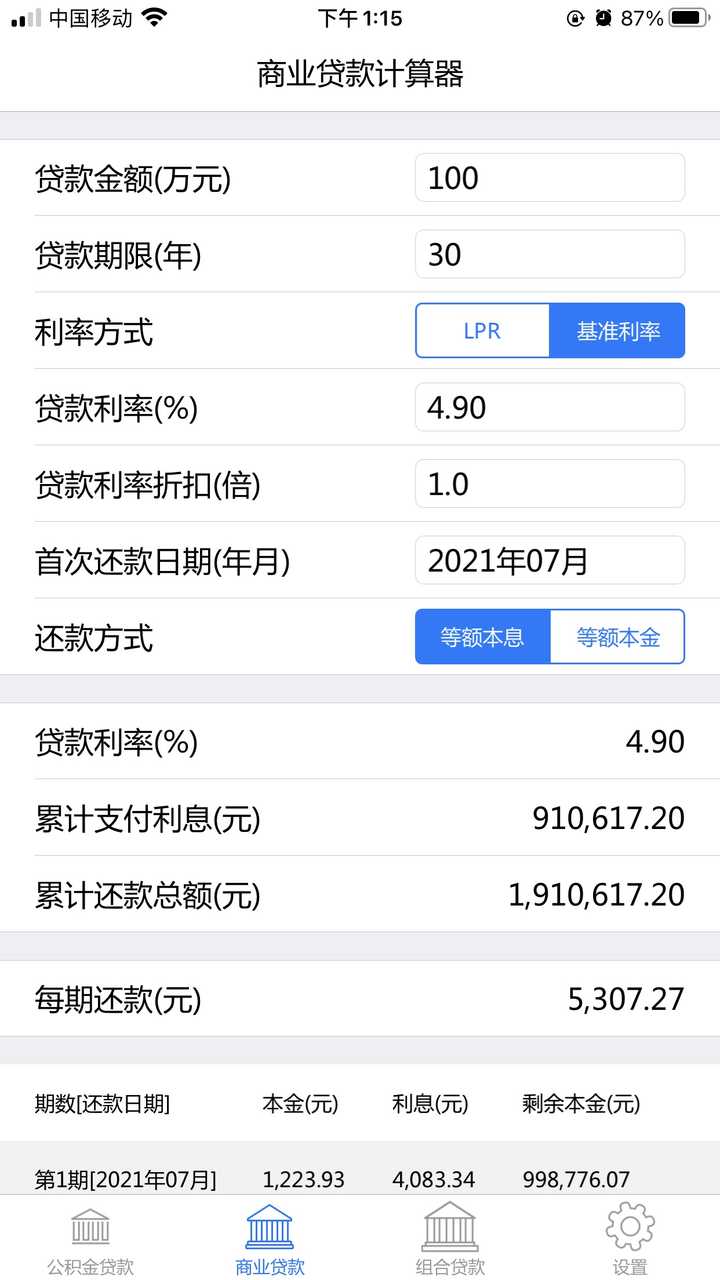The width and height of the screenshot is (720, 1280).
Task: Open the 2021年07月 date picker
Action: [x=549, y=560]
